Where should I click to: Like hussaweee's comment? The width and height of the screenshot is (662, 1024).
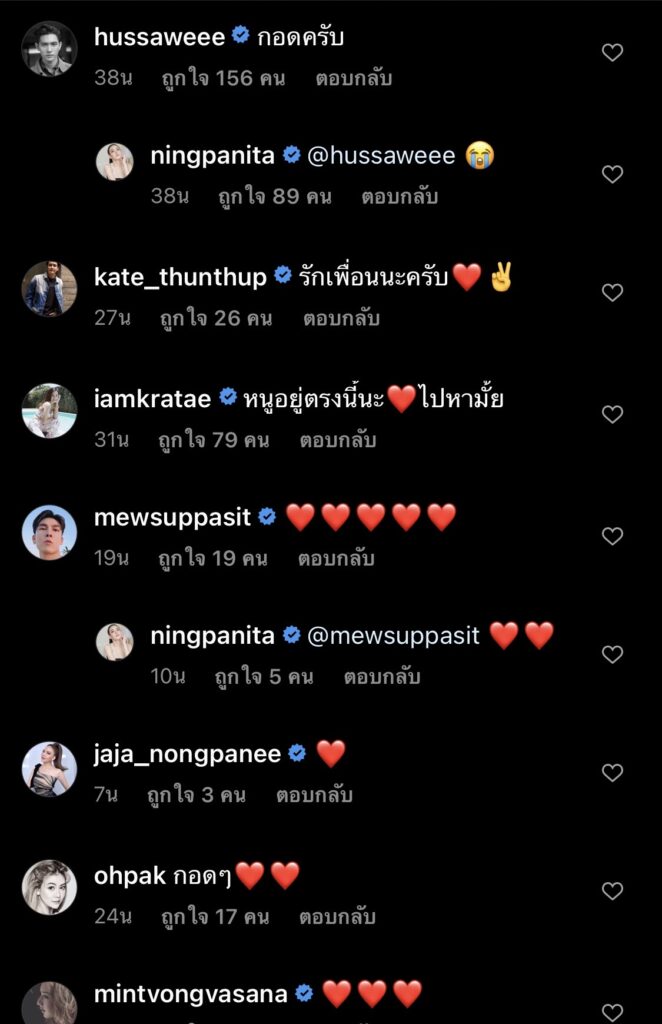tap(612, 53)
